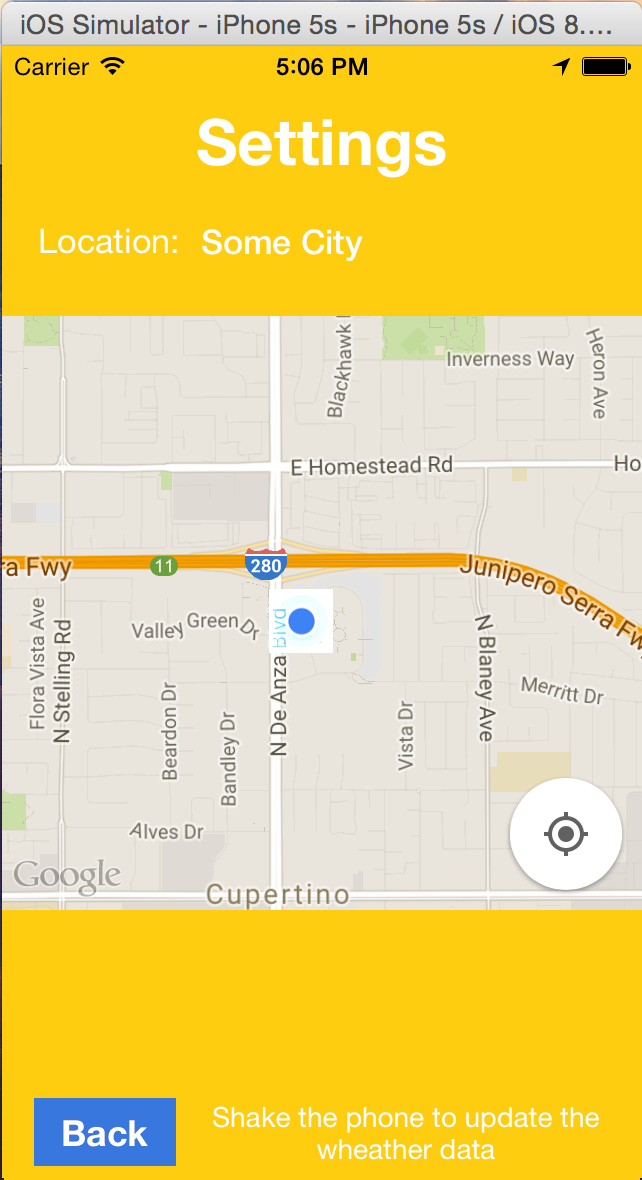This screenshot has height=1180, width=642.
Task: Center map on my current location
Action: [565, 833]
